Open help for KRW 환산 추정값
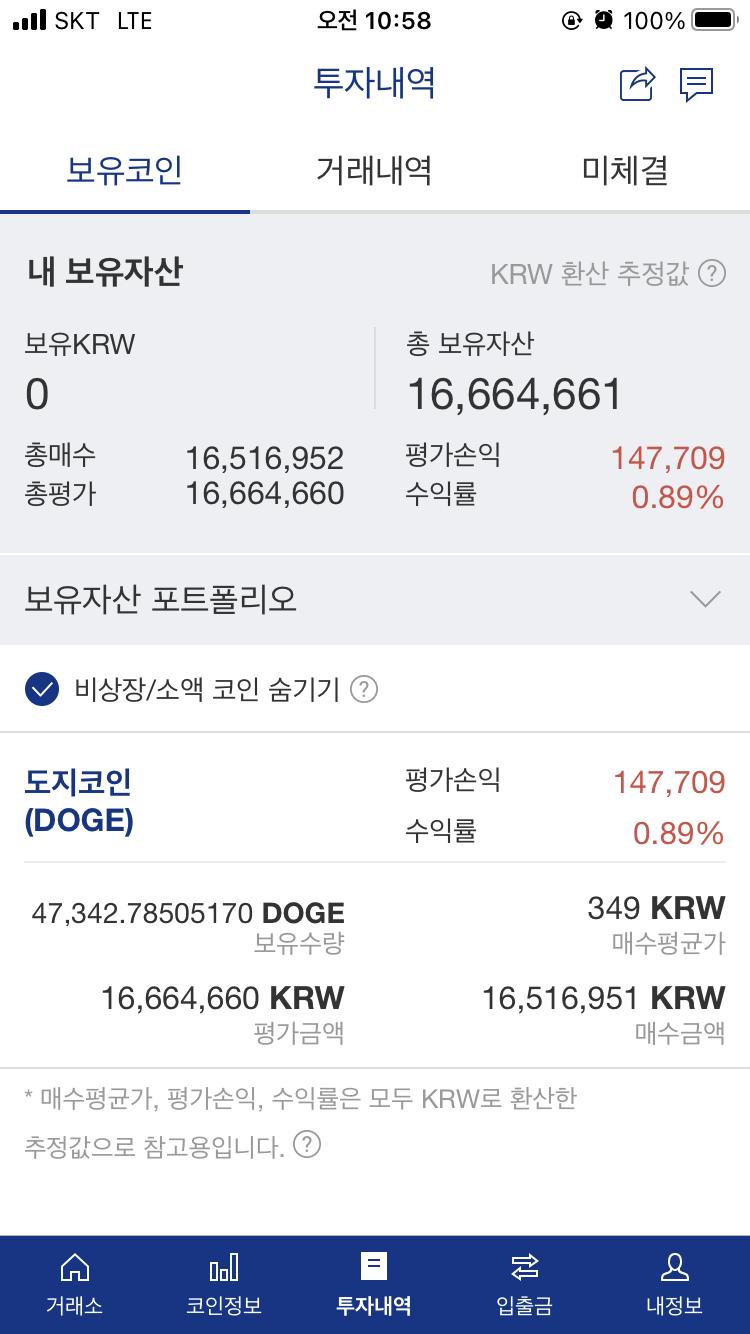Viewport: 750px width, 1334px height. click(x=712, y=273)
